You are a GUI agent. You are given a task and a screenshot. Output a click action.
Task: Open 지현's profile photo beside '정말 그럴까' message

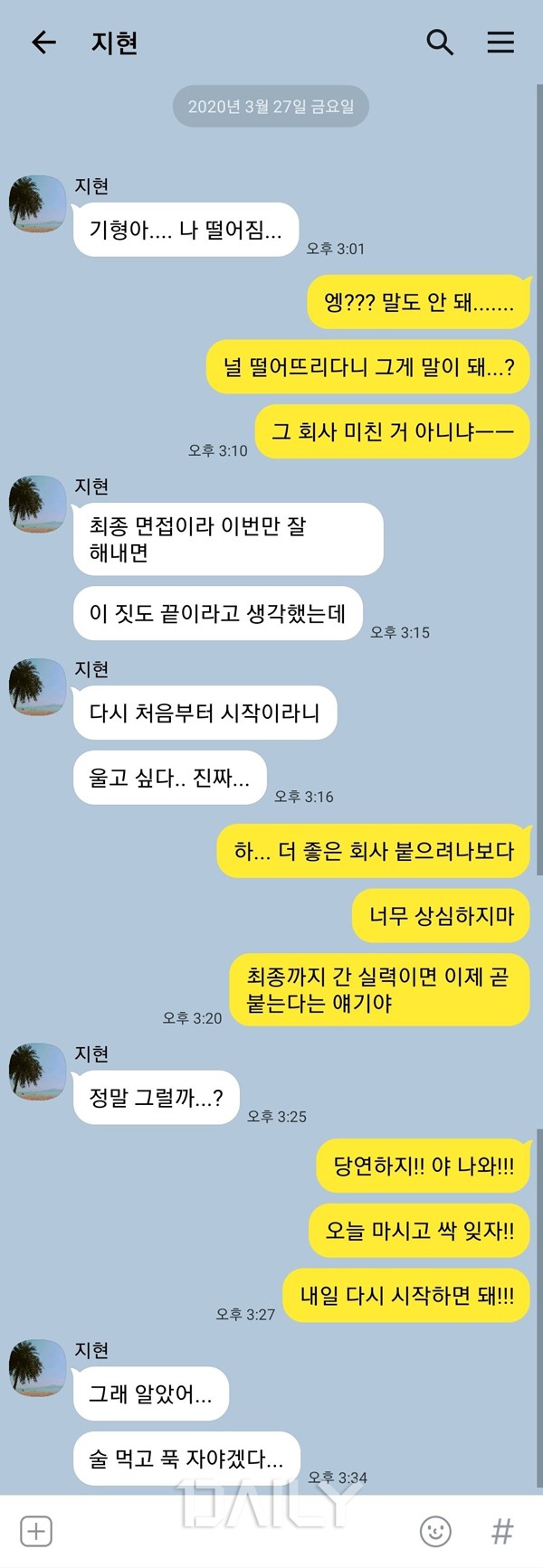[38, 1072]
